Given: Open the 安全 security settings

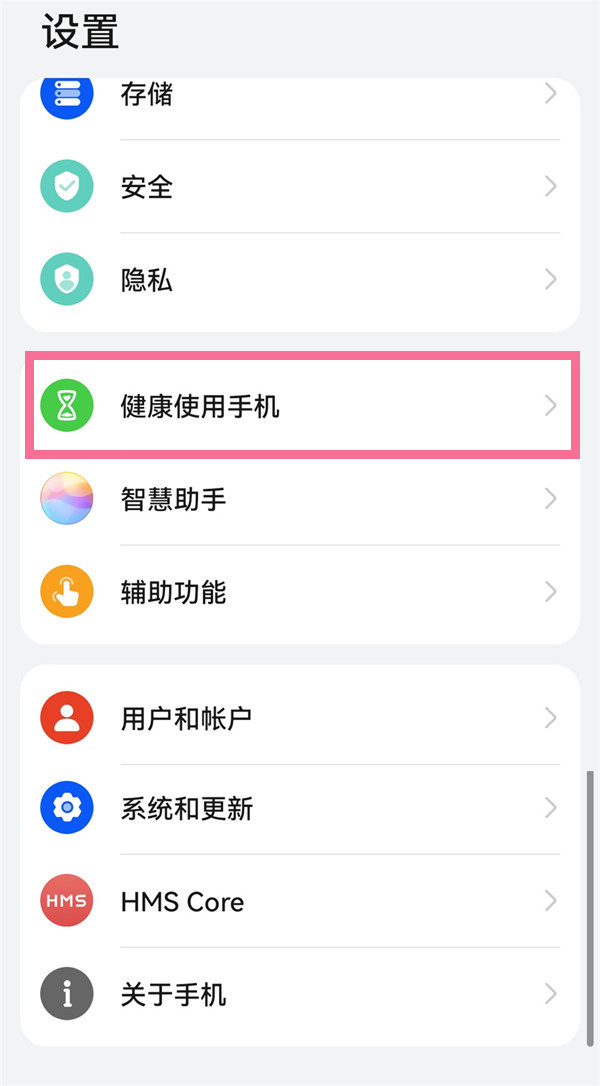Looking at the screenshot, I should [300, 187].
